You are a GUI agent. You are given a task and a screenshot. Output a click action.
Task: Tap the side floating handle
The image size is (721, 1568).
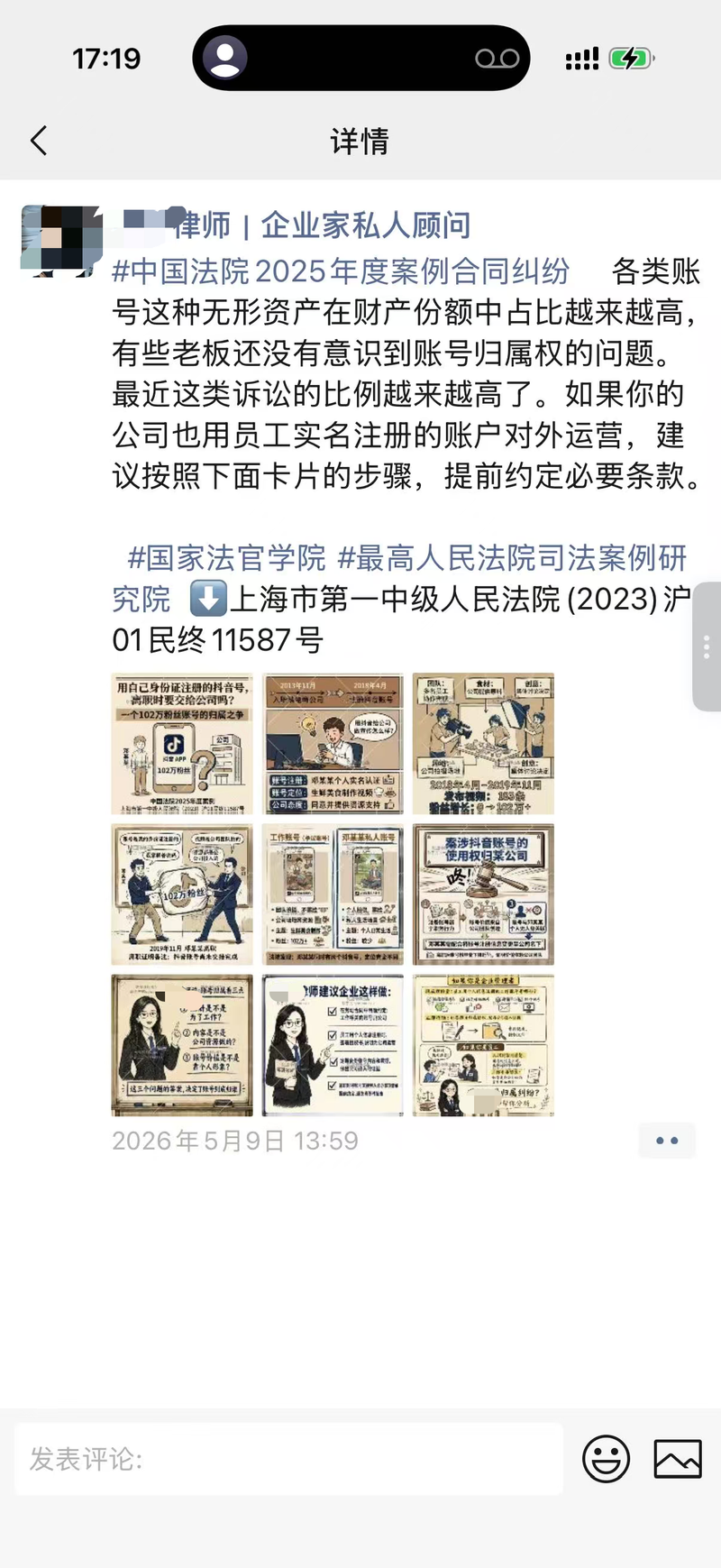pyautogui.click(x=707, y=646)
